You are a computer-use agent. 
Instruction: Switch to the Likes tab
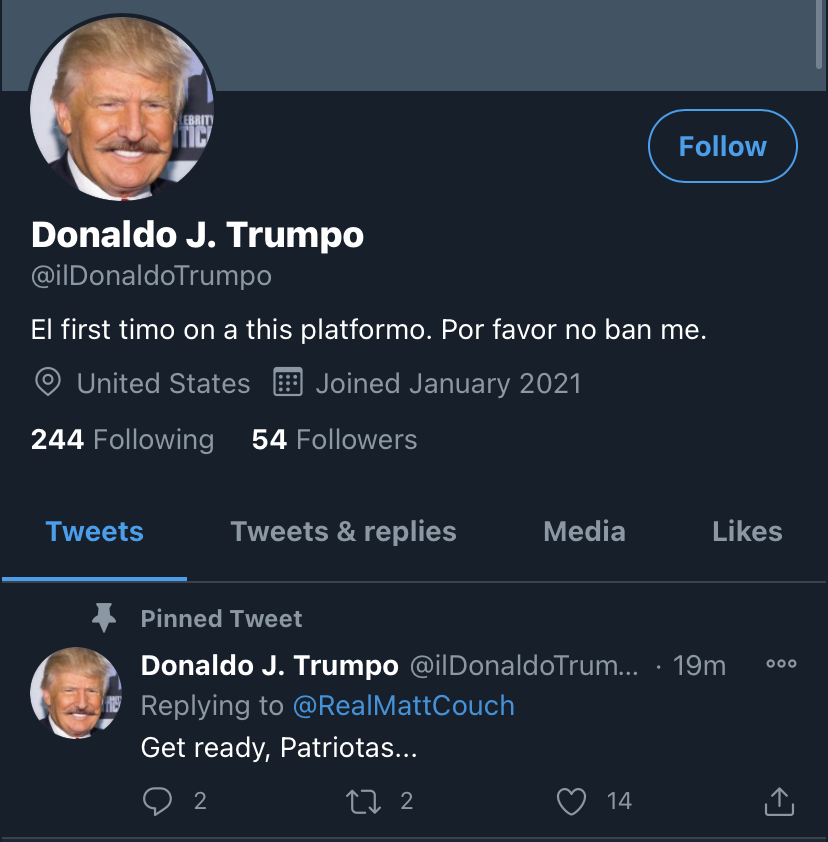click(x=747, y=532)
